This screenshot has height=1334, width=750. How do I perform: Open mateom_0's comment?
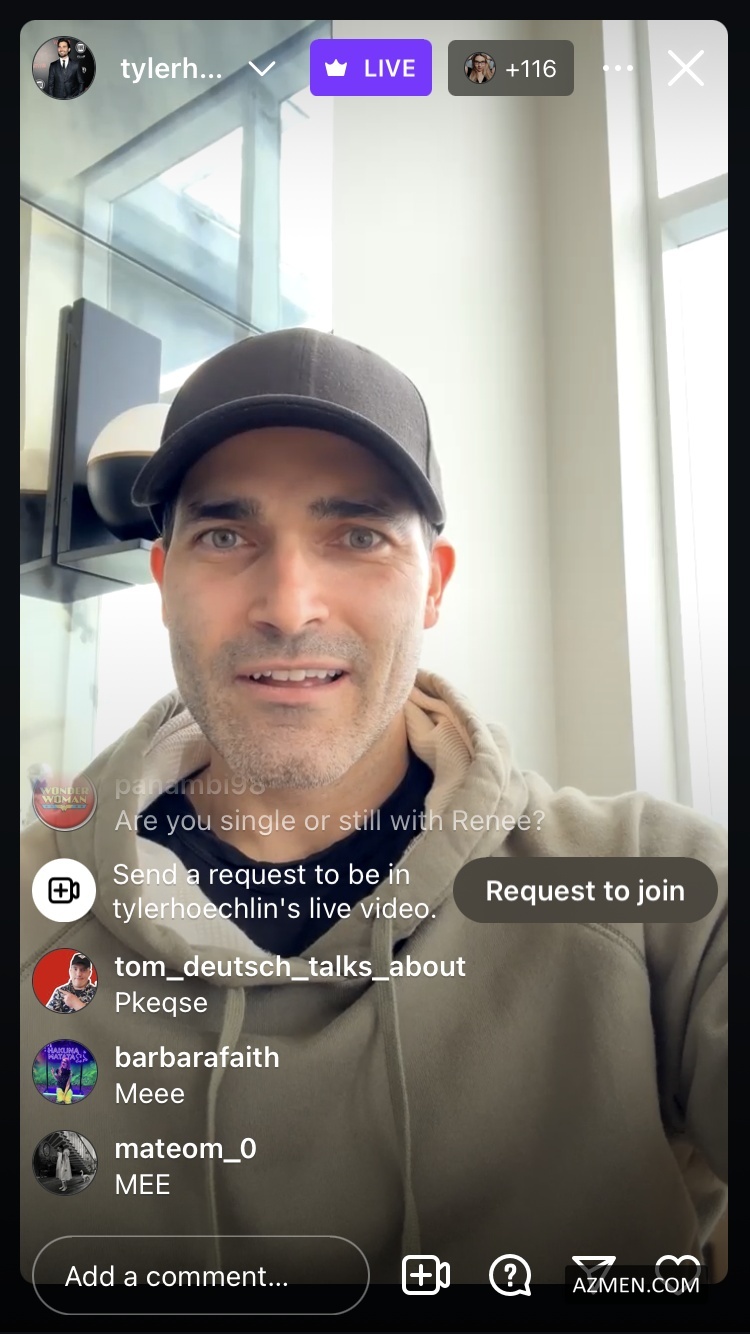(x=185, y=1166)
